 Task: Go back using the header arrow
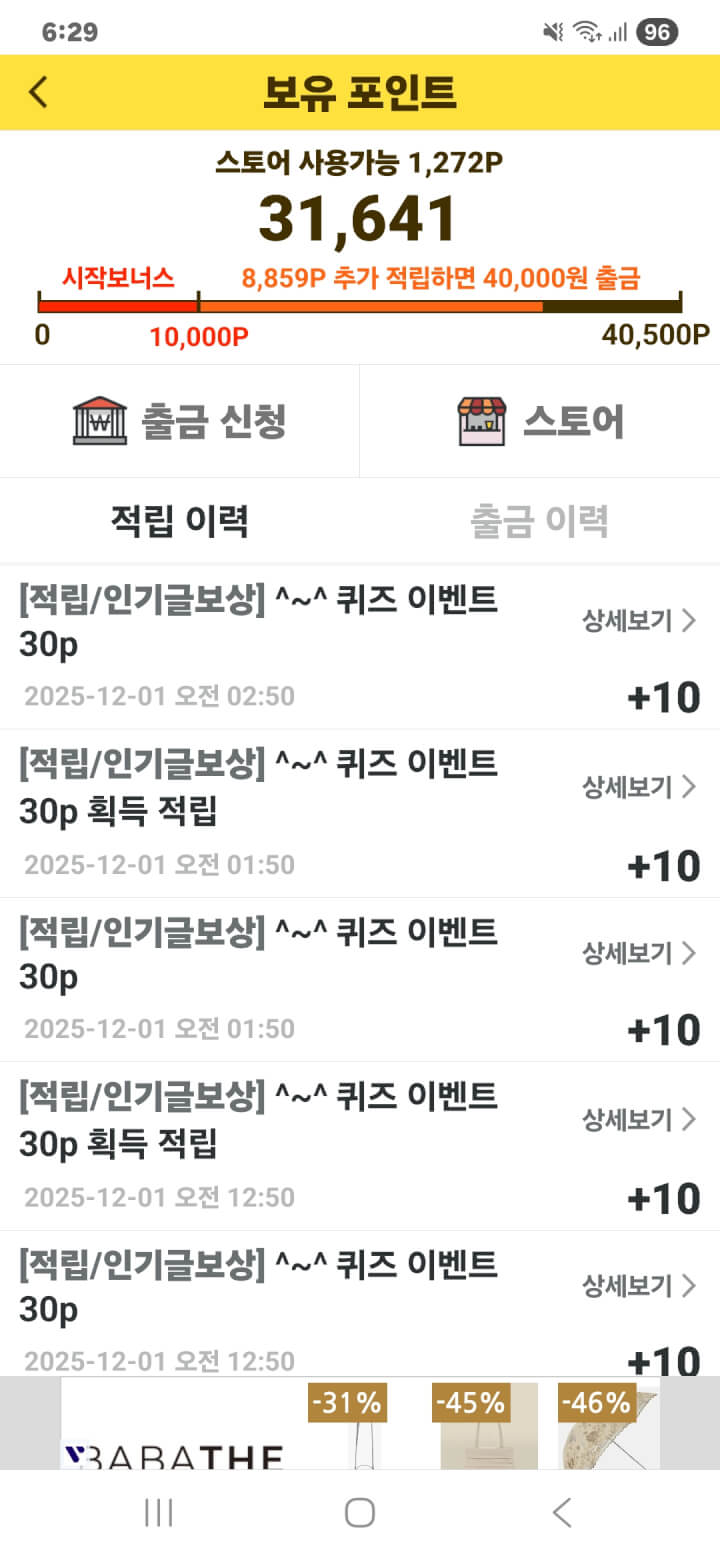[38, 92]
